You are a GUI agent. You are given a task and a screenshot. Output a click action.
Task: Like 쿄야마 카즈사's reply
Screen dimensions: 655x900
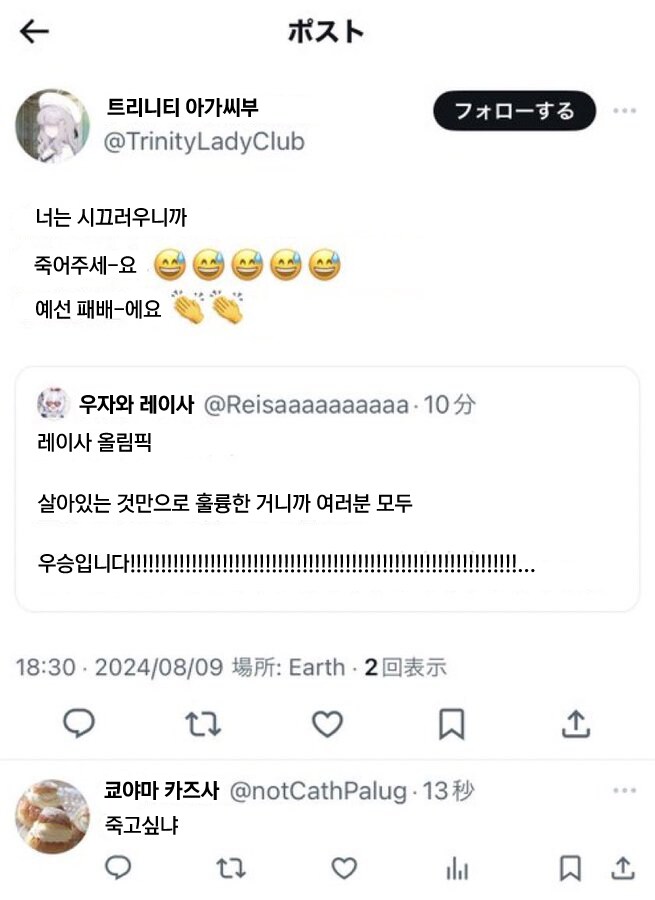[x=344, y=868]
